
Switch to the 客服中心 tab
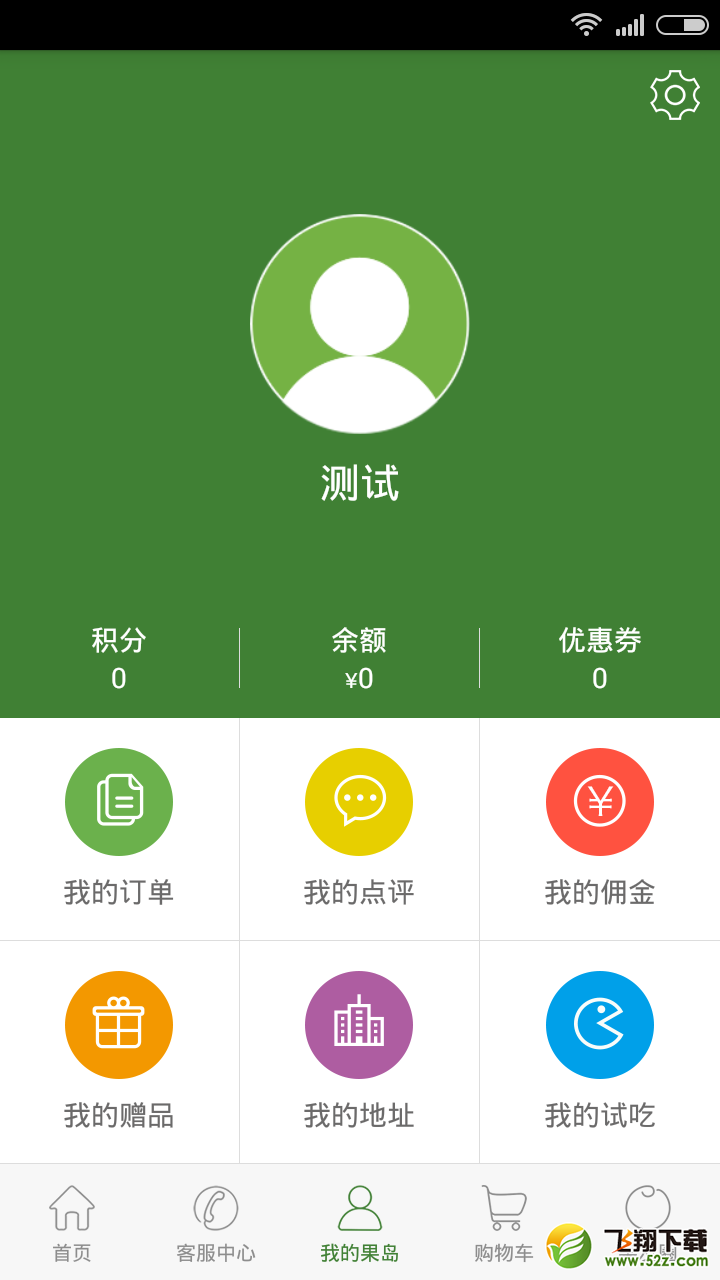click(x=216, y=1223)
